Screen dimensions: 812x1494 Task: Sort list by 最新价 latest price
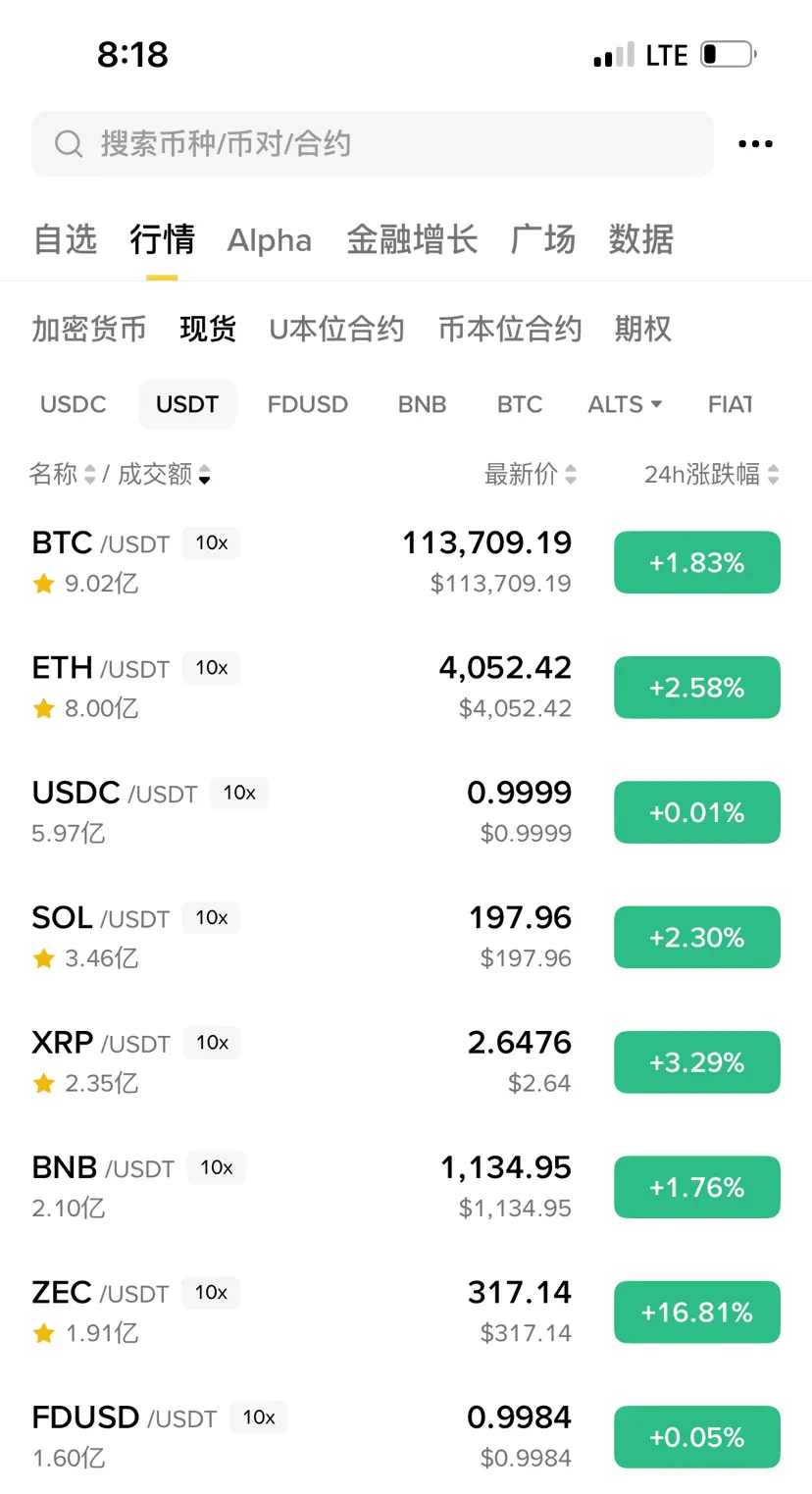click(530, 475)
